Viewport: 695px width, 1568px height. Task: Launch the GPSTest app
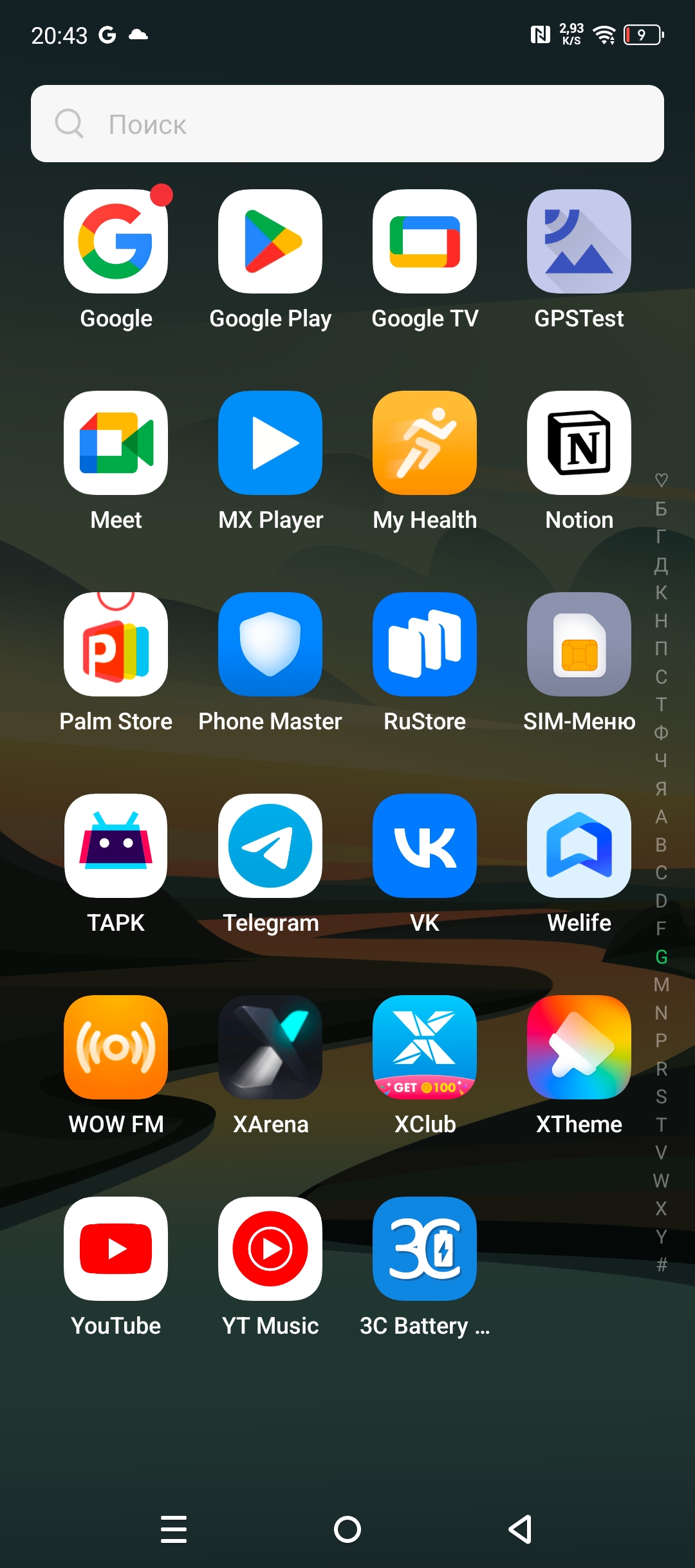click(579, 242)
